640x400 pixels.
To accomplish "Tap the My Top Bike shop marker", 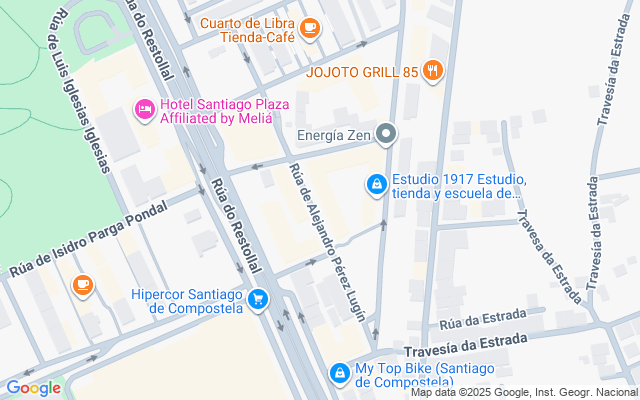I will coord(339,374).
